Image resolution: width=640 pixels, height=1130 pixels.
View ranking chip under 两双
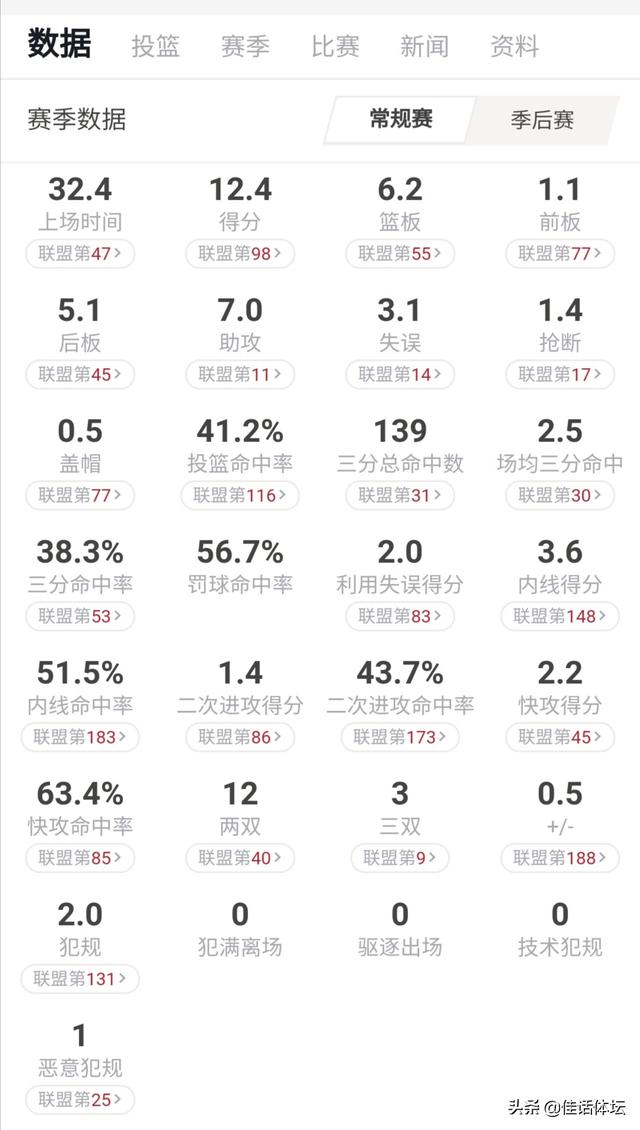pyautogui.click(x=240, y=858)
